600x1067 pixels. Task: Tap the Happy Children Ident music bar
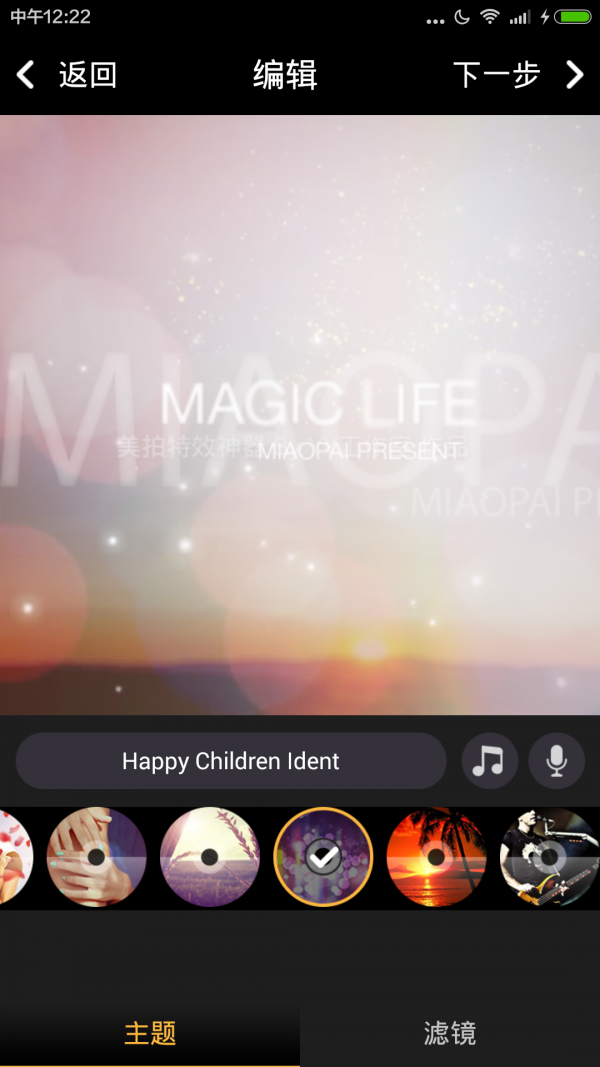(231, 761)
